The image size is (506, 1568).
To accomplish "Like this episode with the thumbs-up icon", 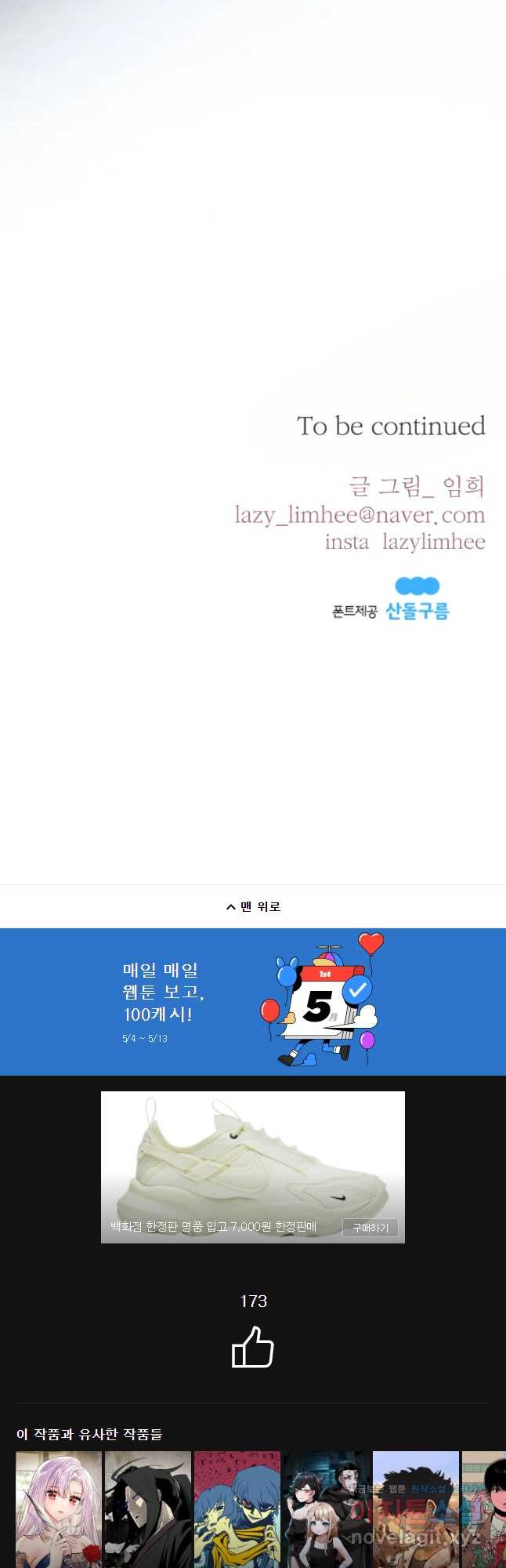I will tap(252, 1347).
